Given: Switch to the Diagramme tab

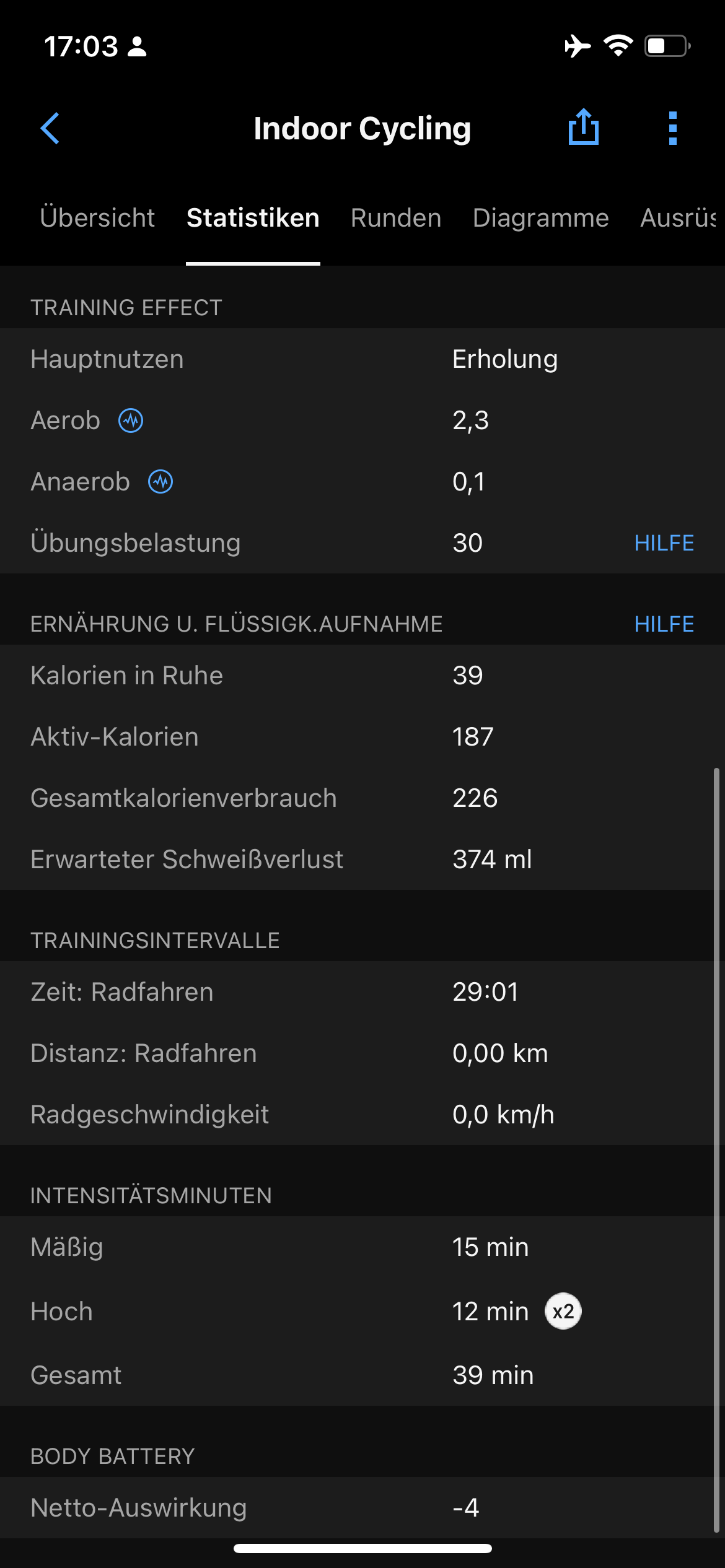Looking at the screenshot, I should click(x=541, y=218).
